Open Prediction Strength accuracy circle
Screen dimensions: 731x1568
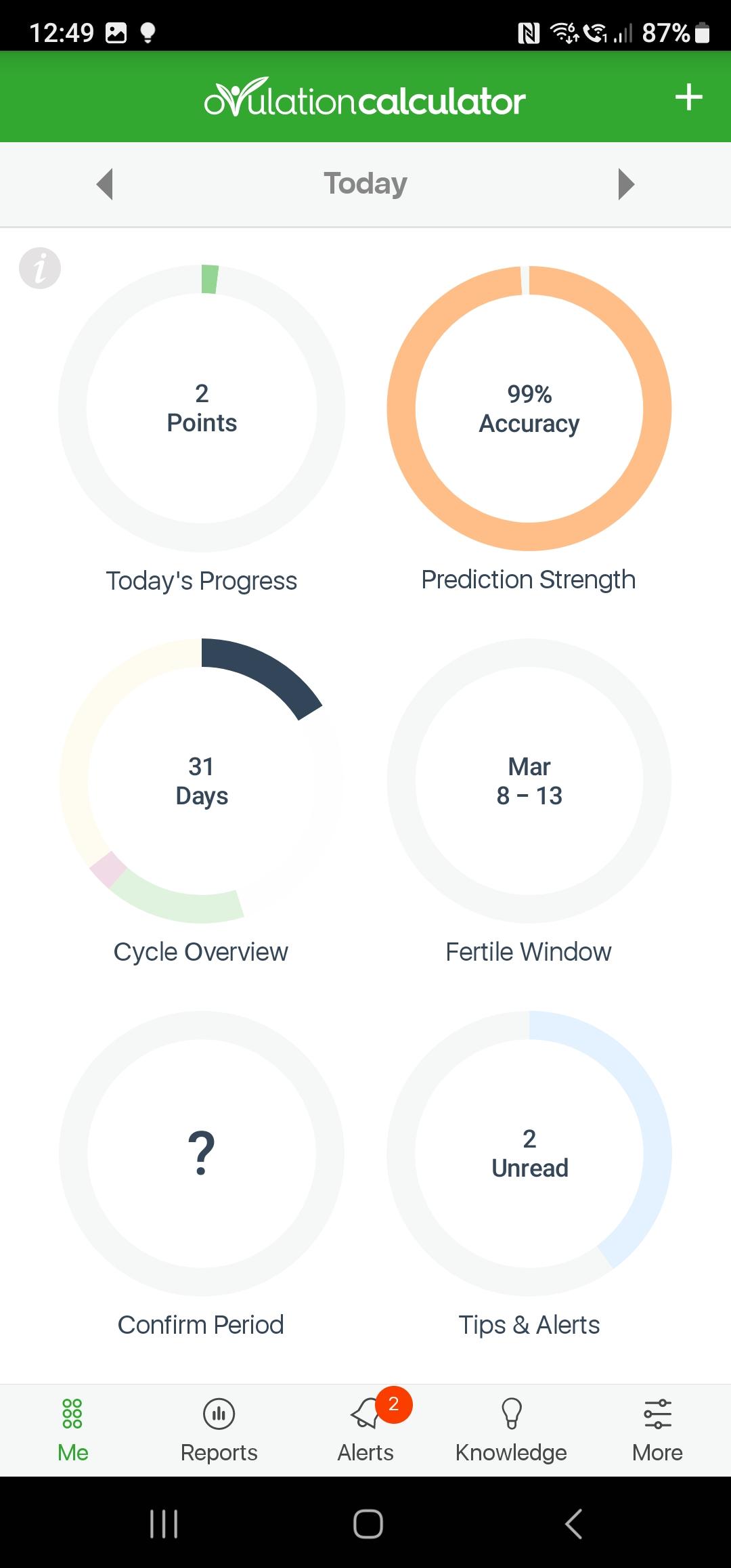(x=529, y=408)
